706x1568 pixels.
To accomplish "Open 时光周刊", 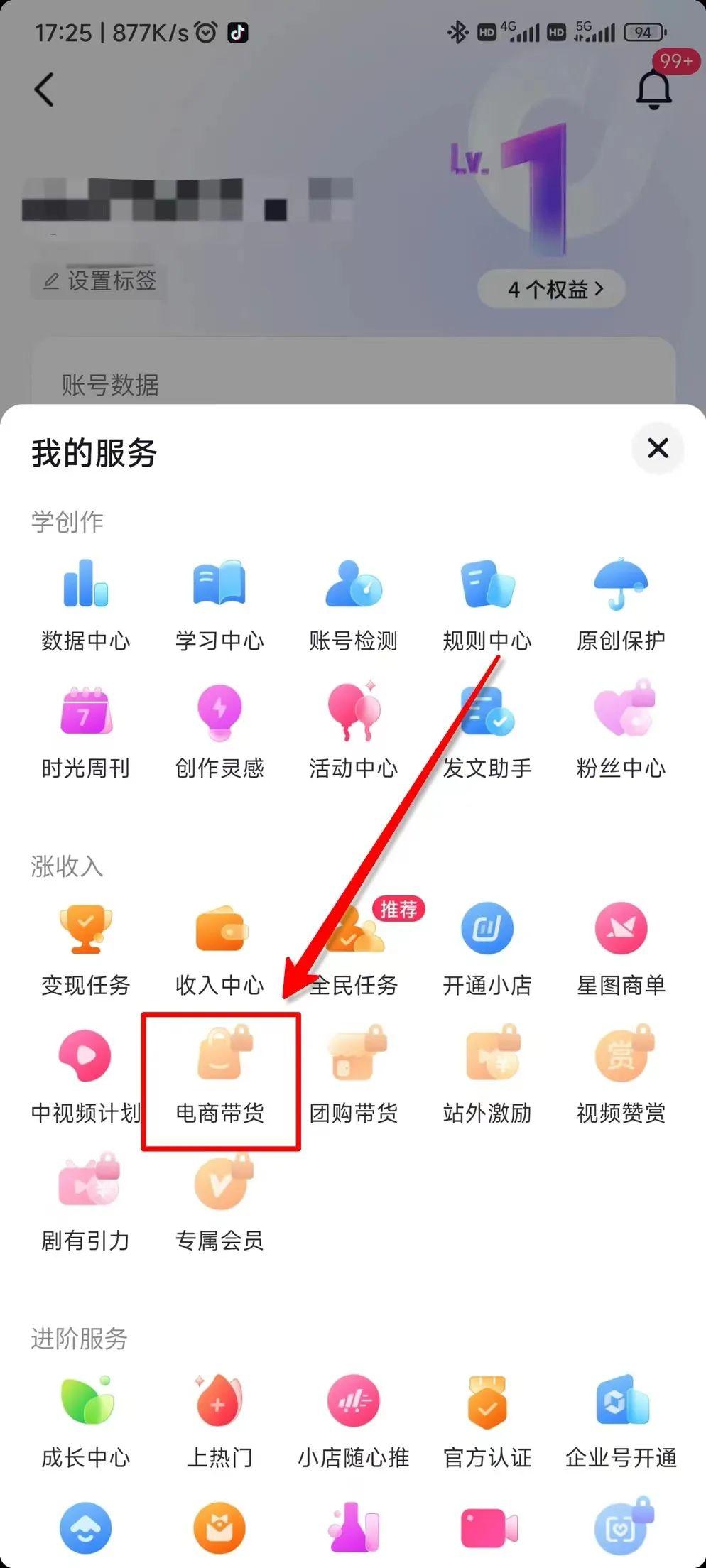I will point(85,731).
